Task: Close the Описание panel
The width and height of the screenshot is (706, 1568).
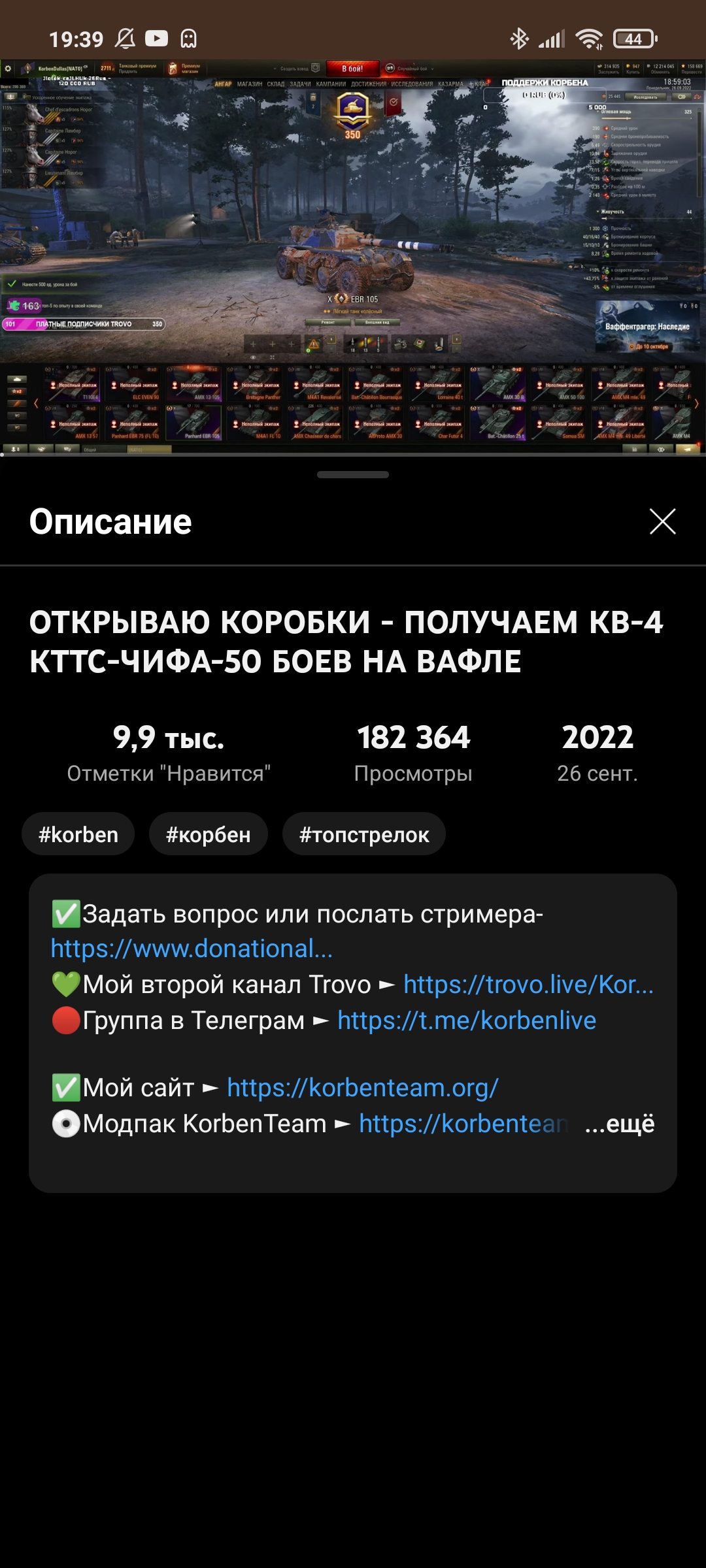Action: coord(662,521)
